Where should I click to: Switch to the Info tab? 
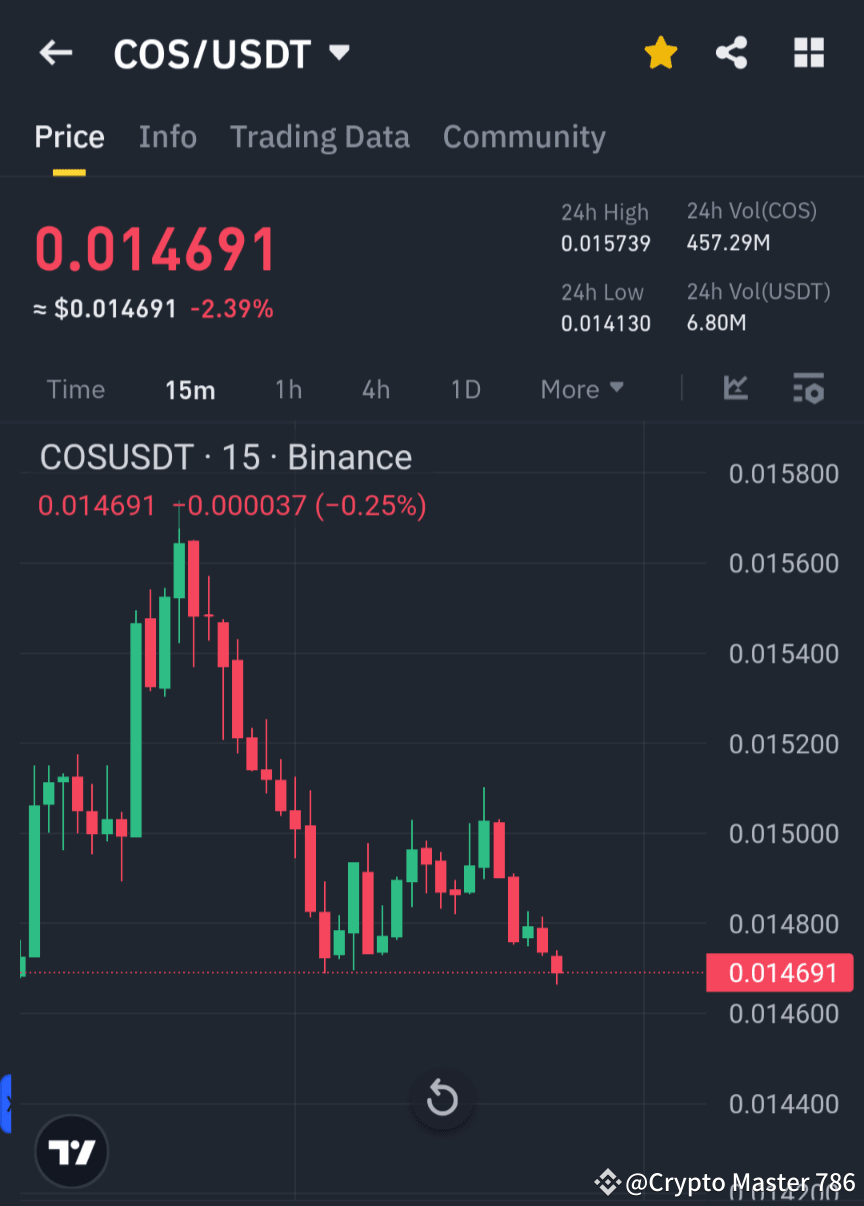coord(167,137)
